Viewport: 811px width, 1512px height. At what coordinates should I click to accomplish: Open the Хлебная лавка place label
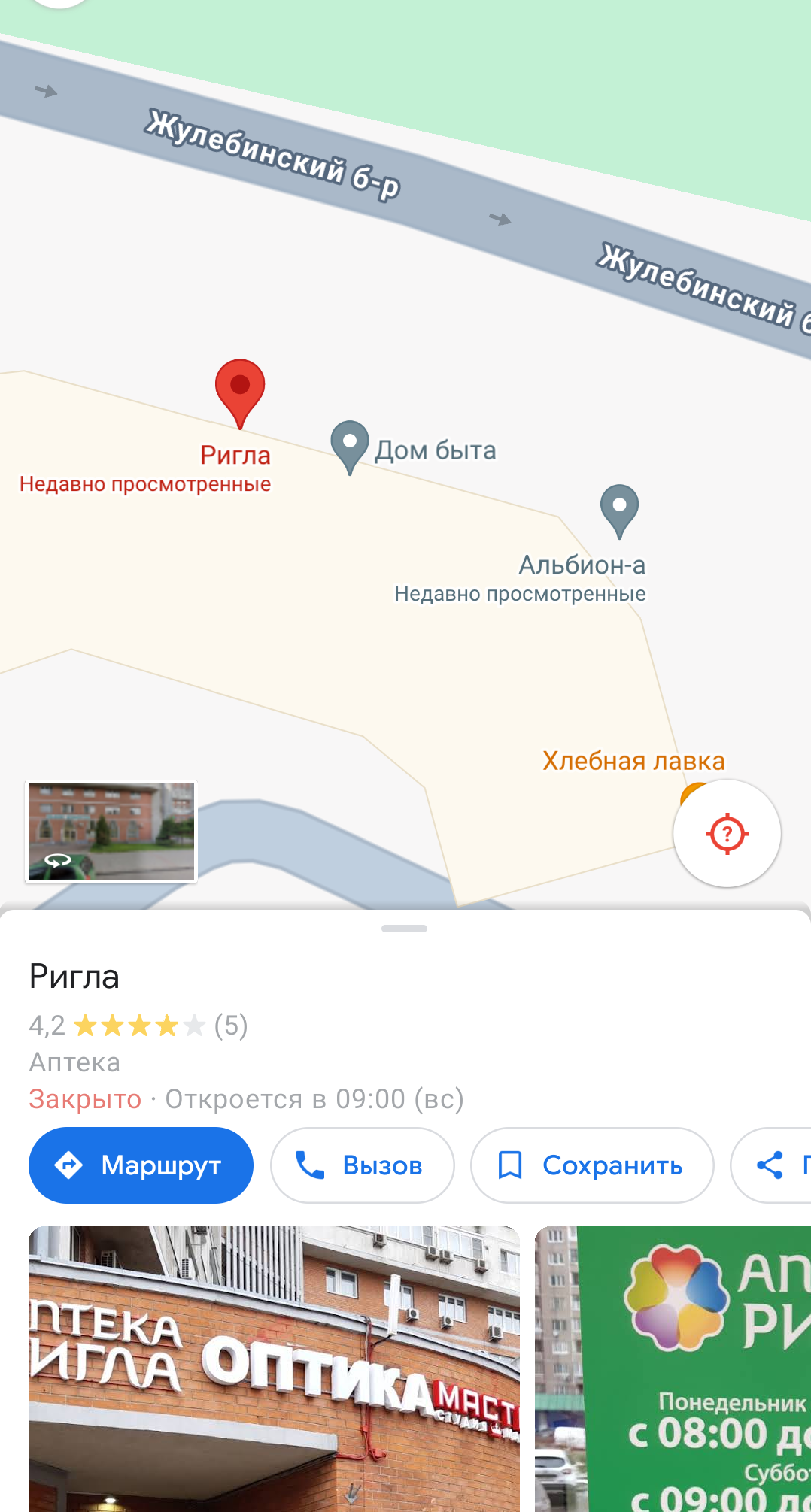click(x=633, y=761)
